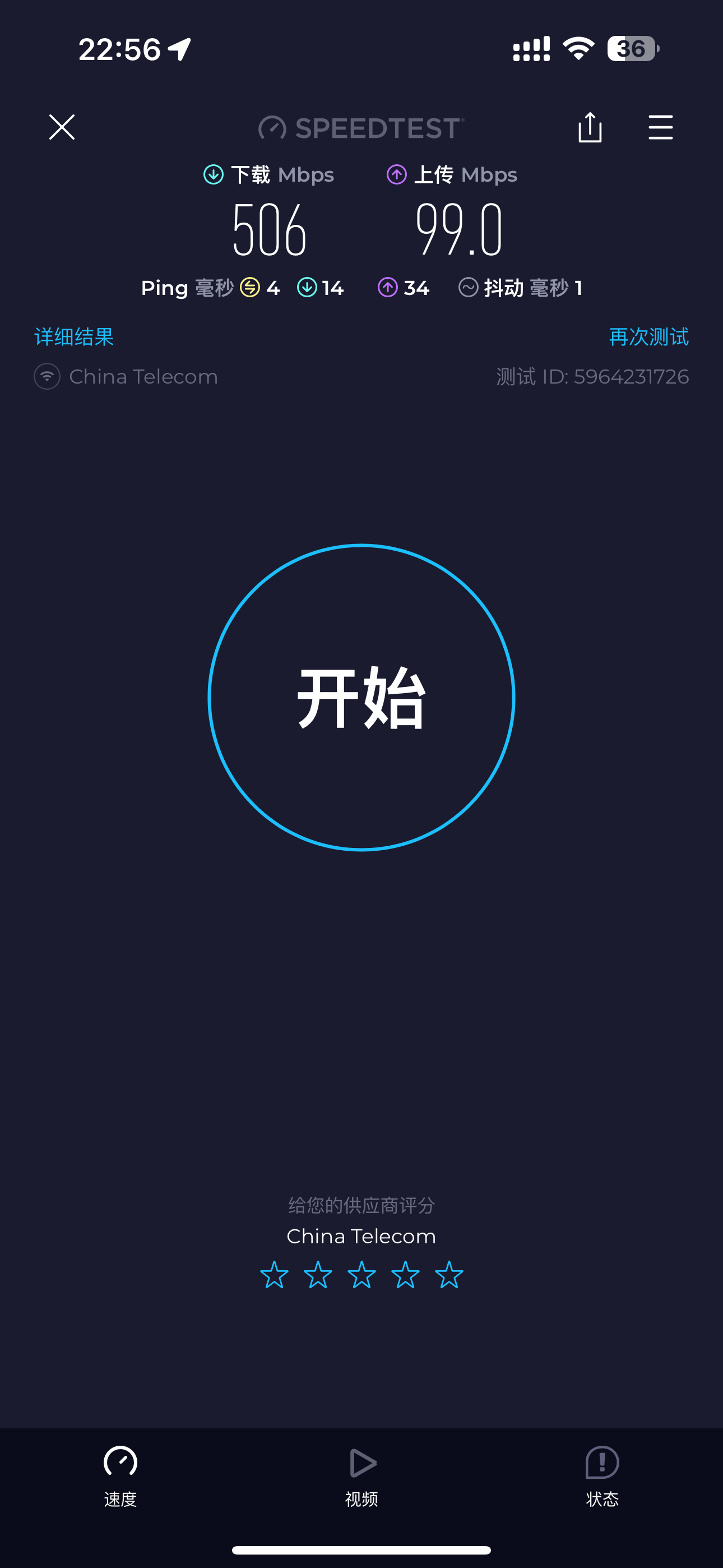The height and width of the screenshot is (1568, 723).
Task: Click the jitter wave icon beside 抖动
Action: coord(468,287)
